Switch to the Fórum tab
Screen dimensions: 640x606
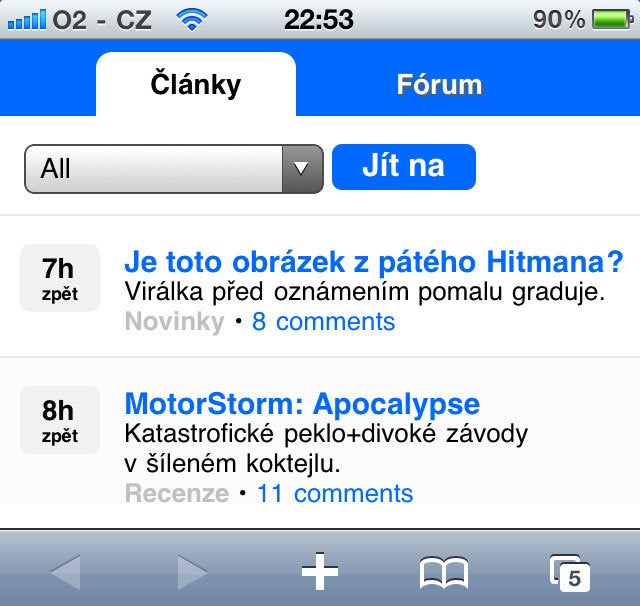[439, 85]
